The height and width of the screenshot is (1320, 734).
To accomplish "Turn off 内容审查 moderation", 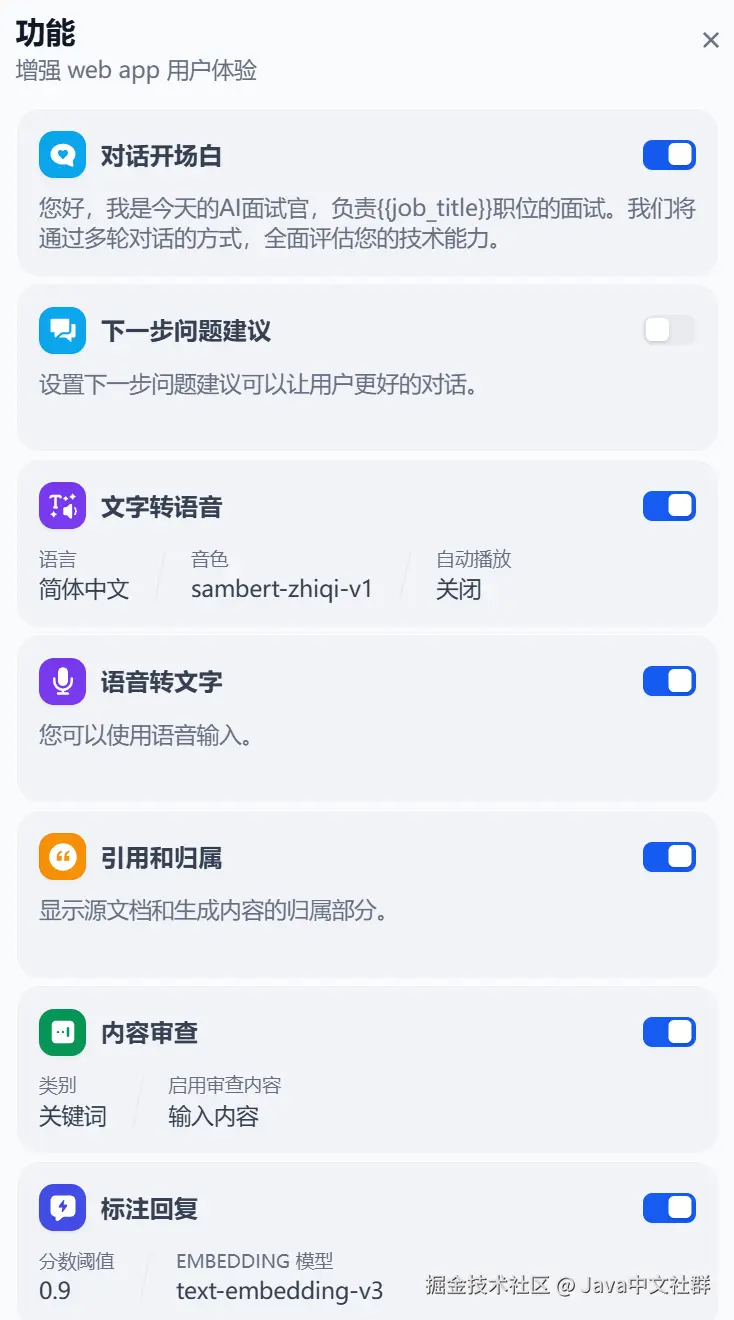I will point(669,1032).
